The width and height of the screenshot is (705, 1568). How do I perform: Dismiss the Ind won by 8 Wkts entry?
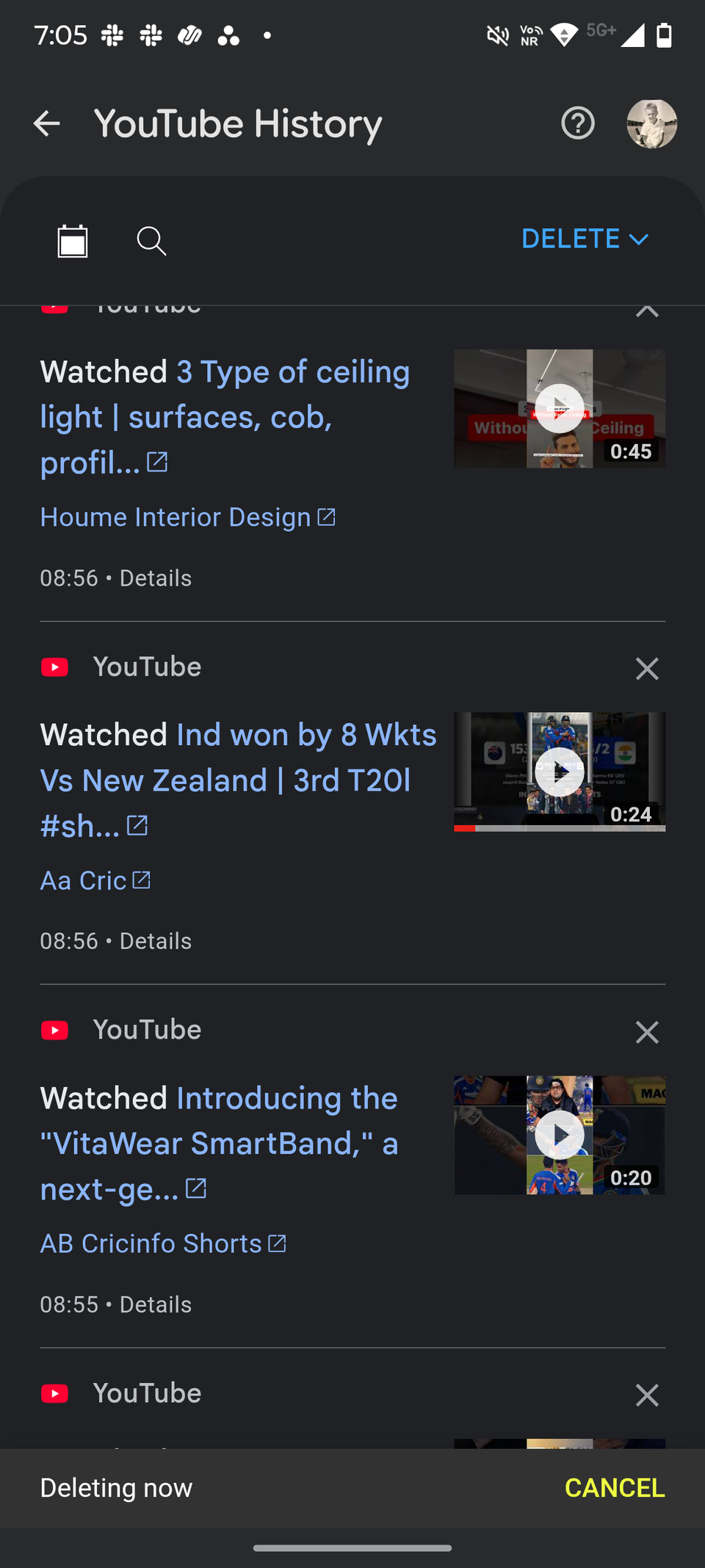point(646,669)
